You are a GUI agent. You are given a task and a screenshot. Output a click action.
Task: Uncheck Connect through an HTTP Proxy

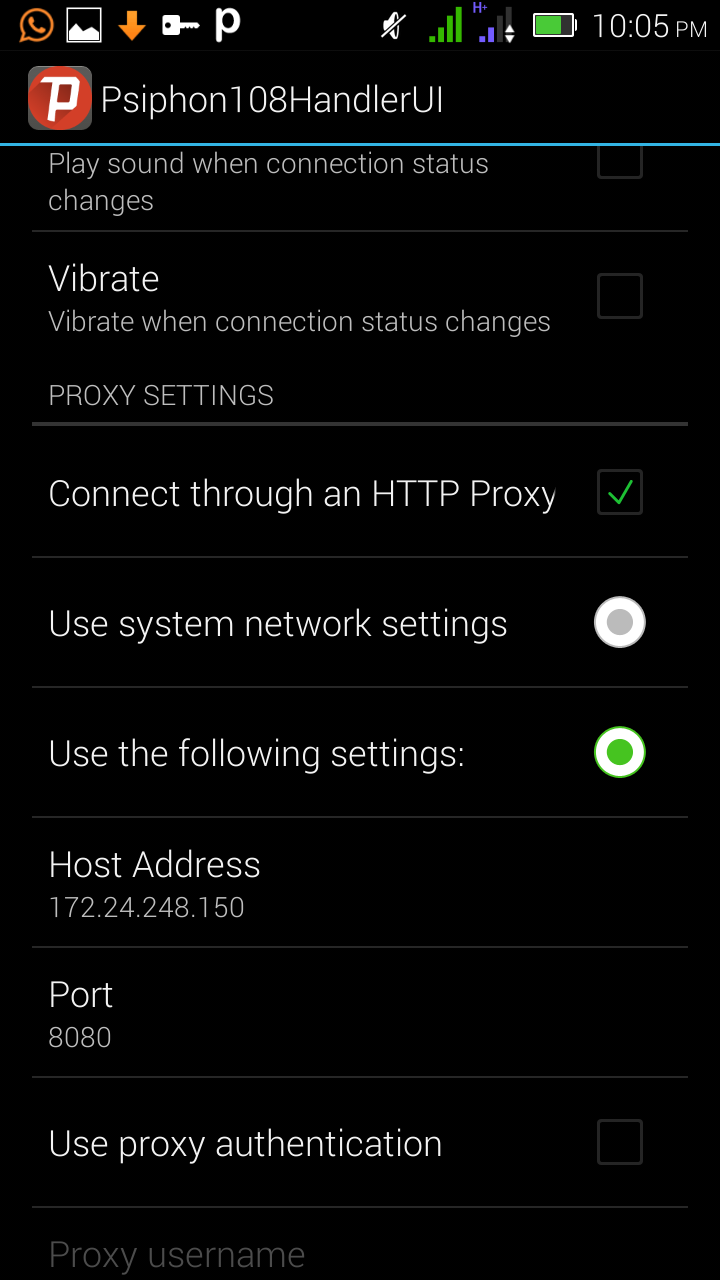619,492
